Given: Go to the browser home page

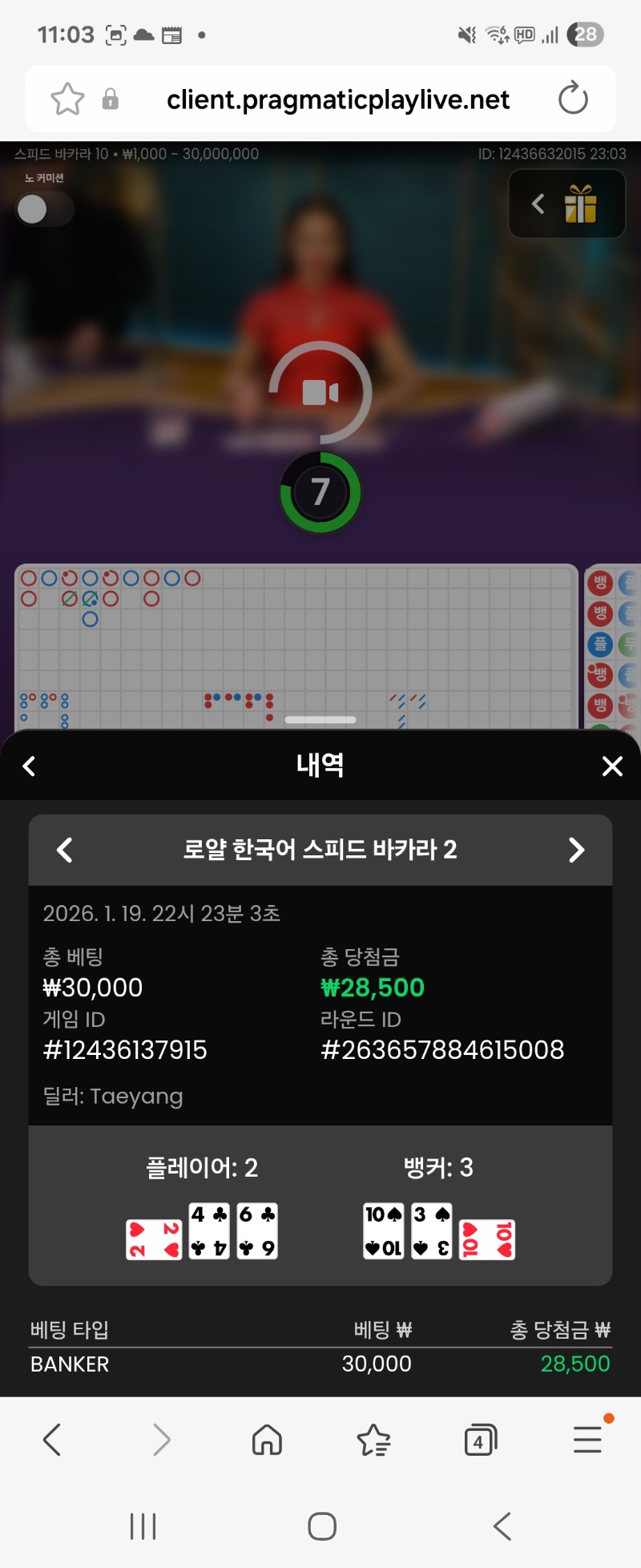Looking at the screenshot, I should (x=267, y=1441).
